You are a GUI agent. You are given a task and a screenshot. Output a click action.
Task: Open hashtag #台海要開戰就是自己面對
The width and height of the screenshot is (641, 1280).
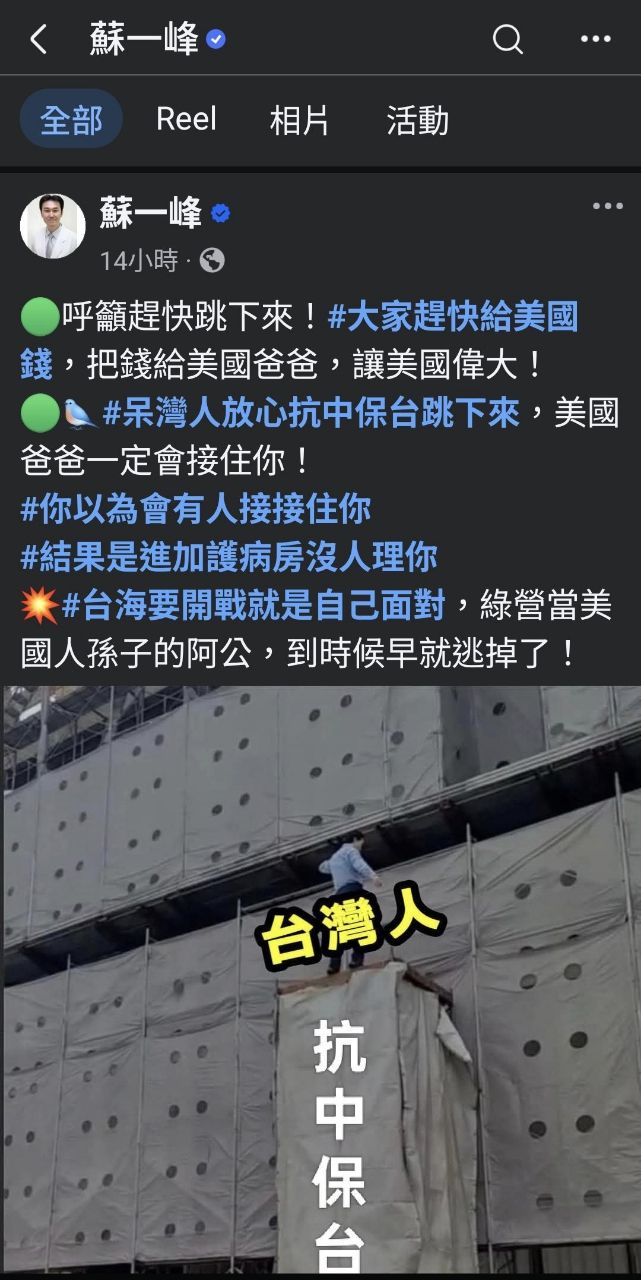tap(257, 605)
